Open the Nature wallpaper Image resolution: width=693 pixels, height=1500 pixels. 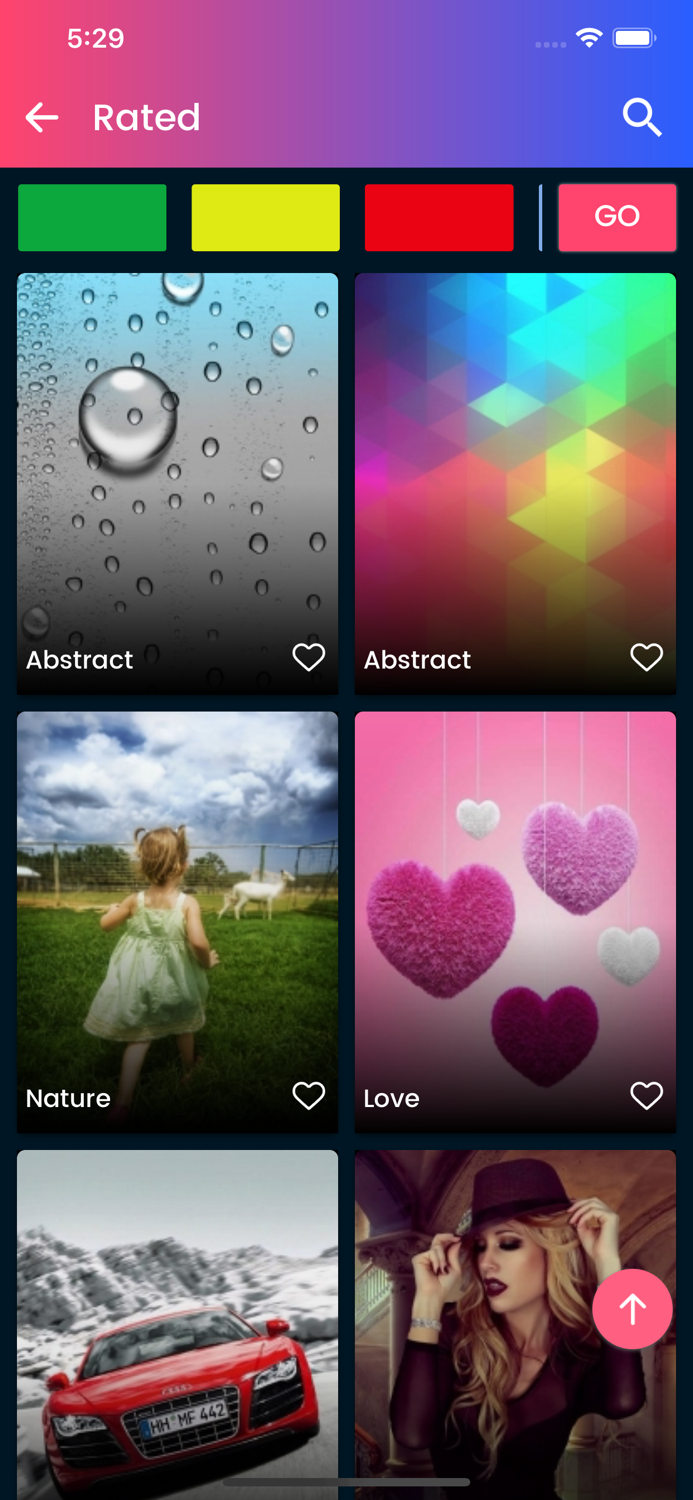click(177, 900)
